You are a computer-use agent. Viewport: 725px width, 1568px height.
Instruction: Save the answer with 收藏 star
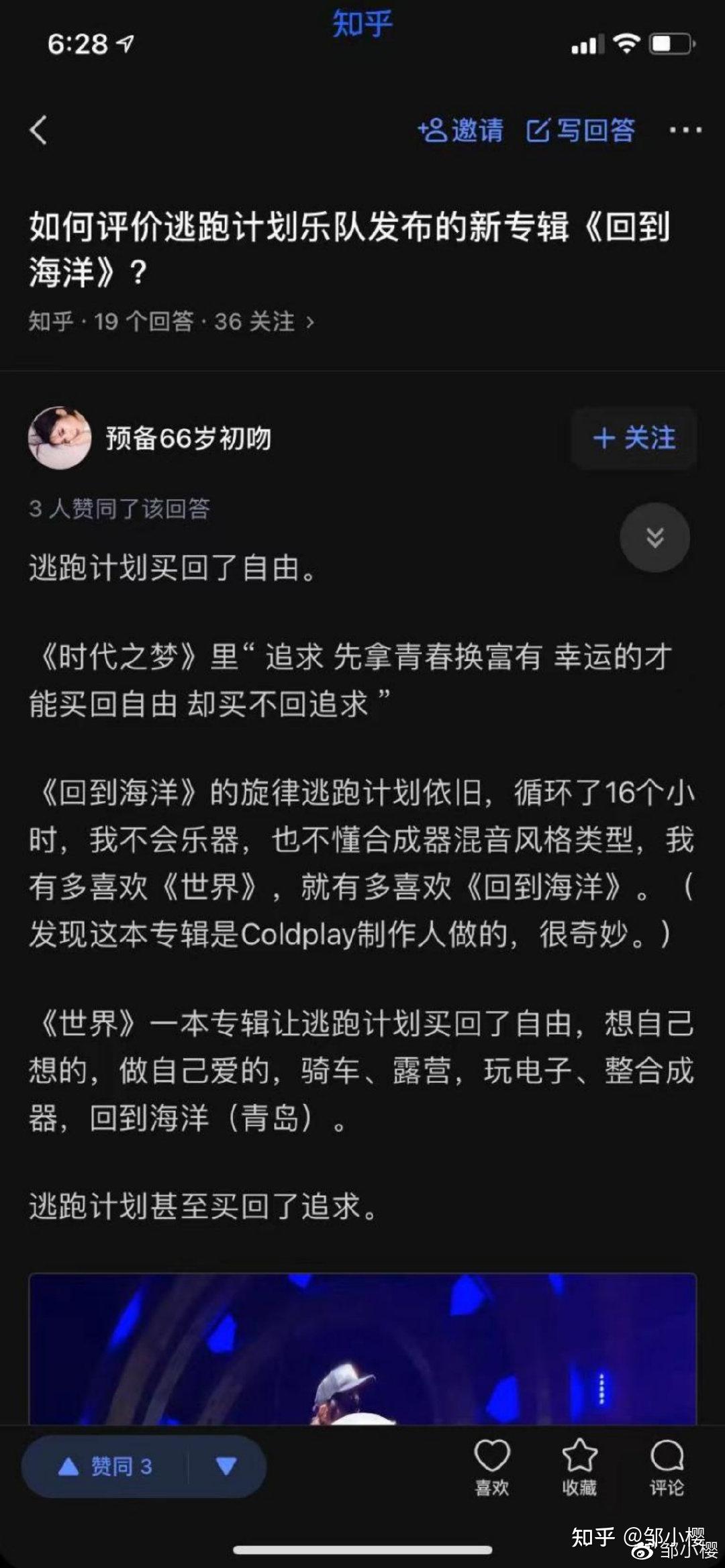click(579, 1467)
